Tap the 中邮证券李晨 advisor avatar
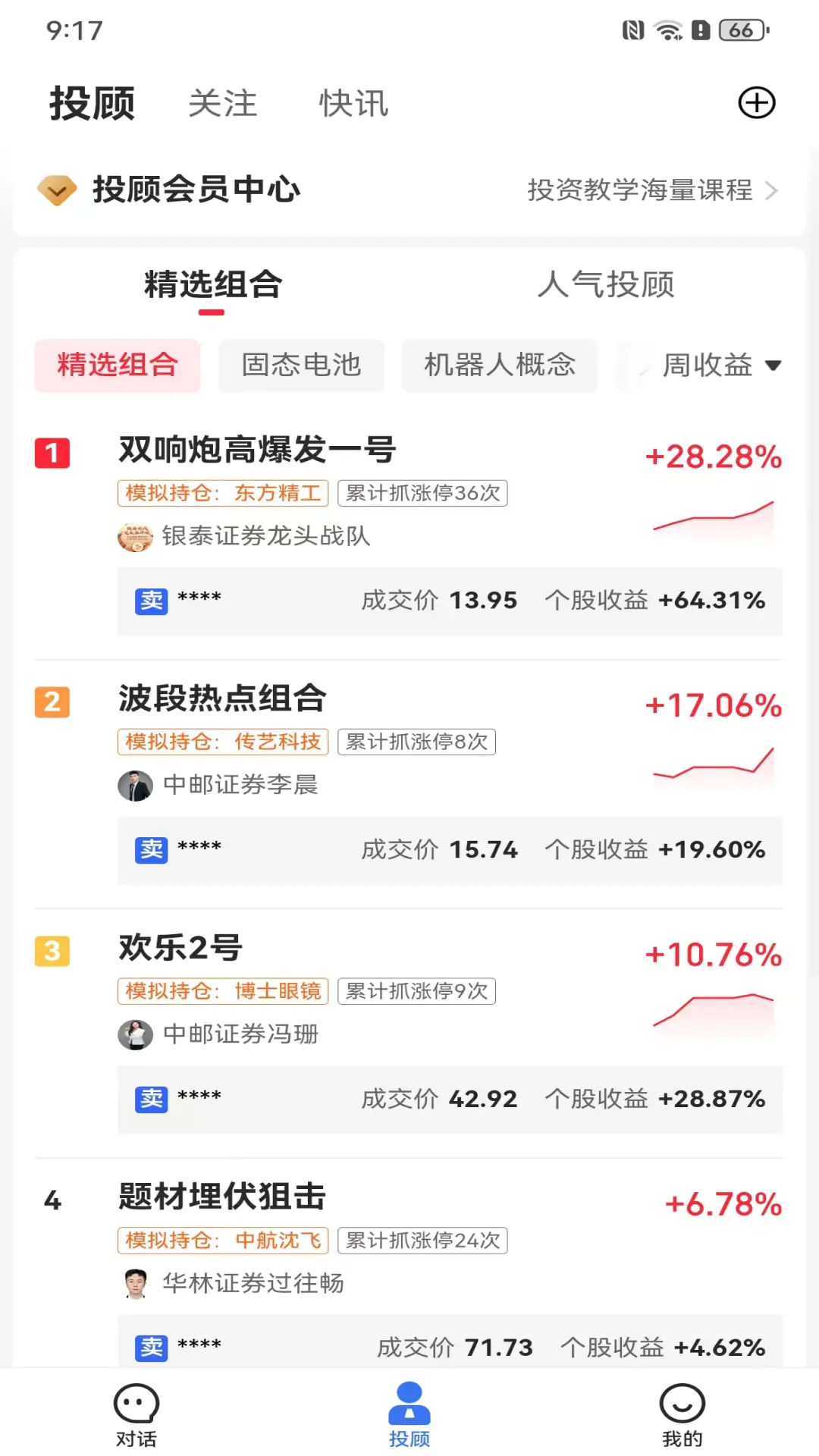Viewport: 819px width, 1456px height. click(x=135, y=786)
